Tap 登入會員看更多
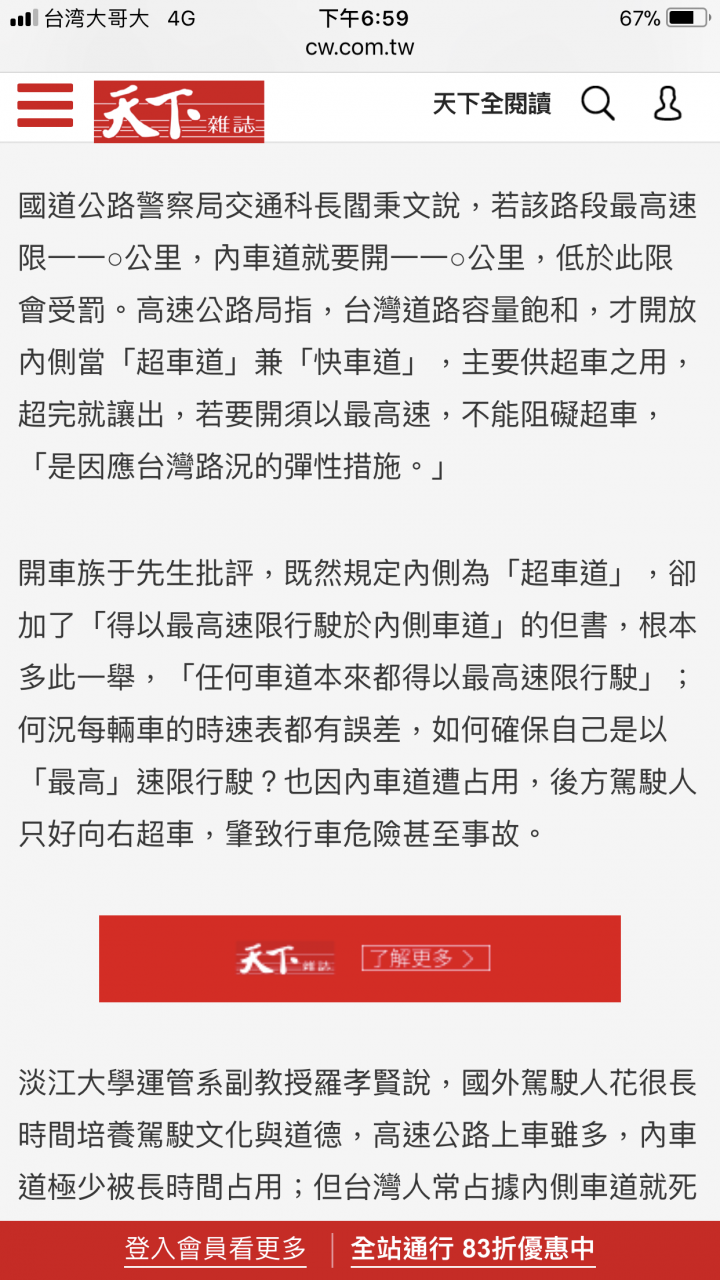The width and height of the screenshot is (720, 1280). [216, 1249]
